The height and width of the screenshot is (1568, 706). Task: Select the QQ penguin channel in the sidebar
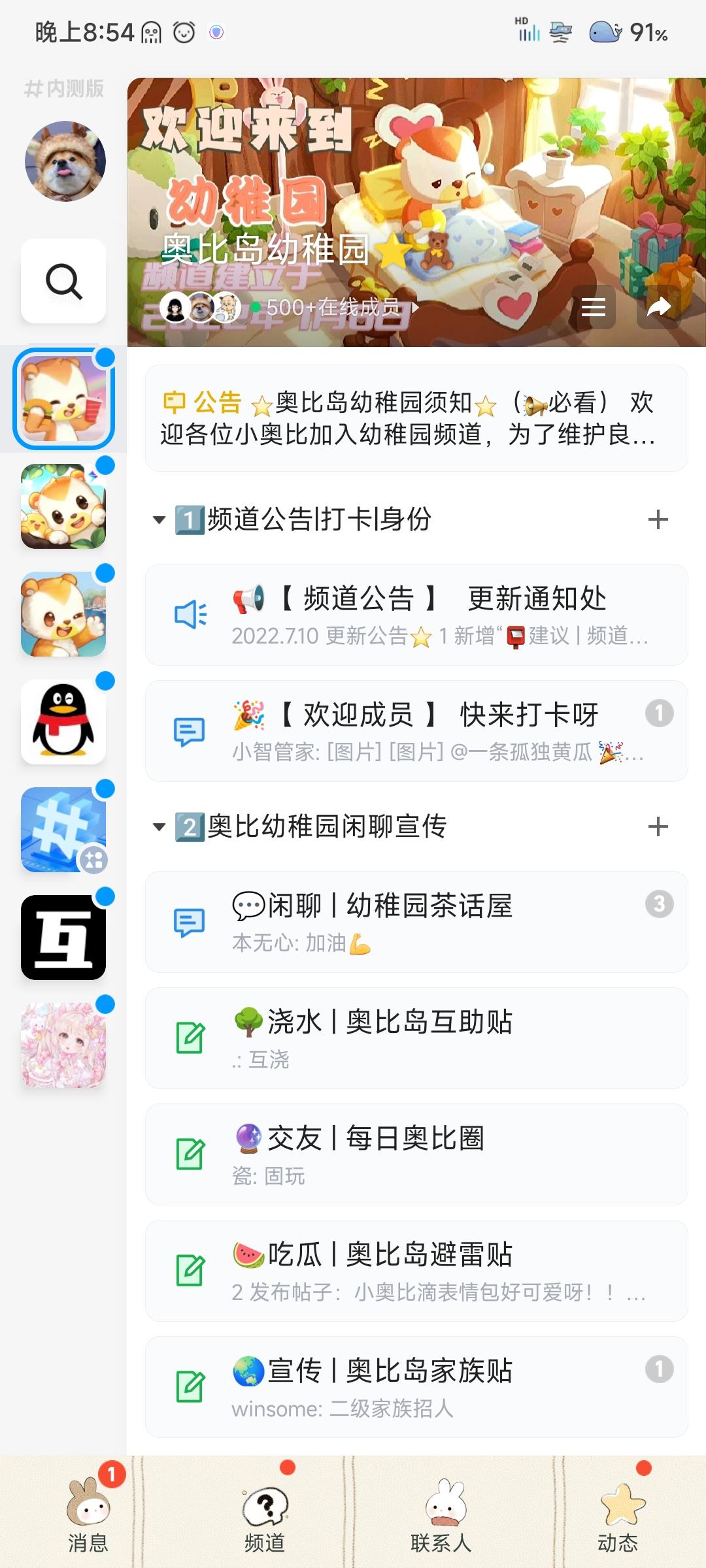tap(63, 722)
